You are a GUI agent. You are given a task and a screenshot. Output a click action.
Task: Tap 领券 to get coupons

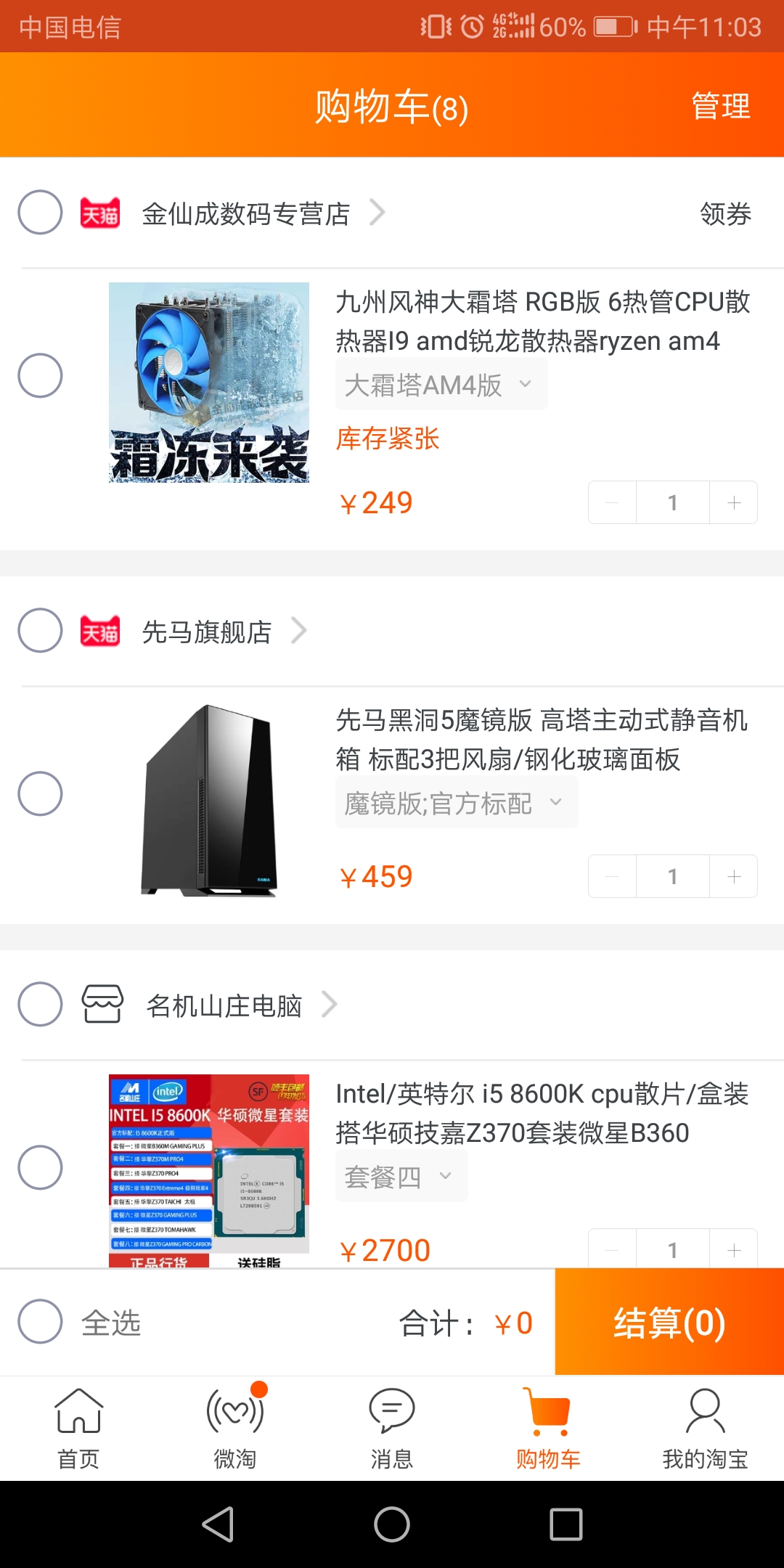(x=725, y=213)
